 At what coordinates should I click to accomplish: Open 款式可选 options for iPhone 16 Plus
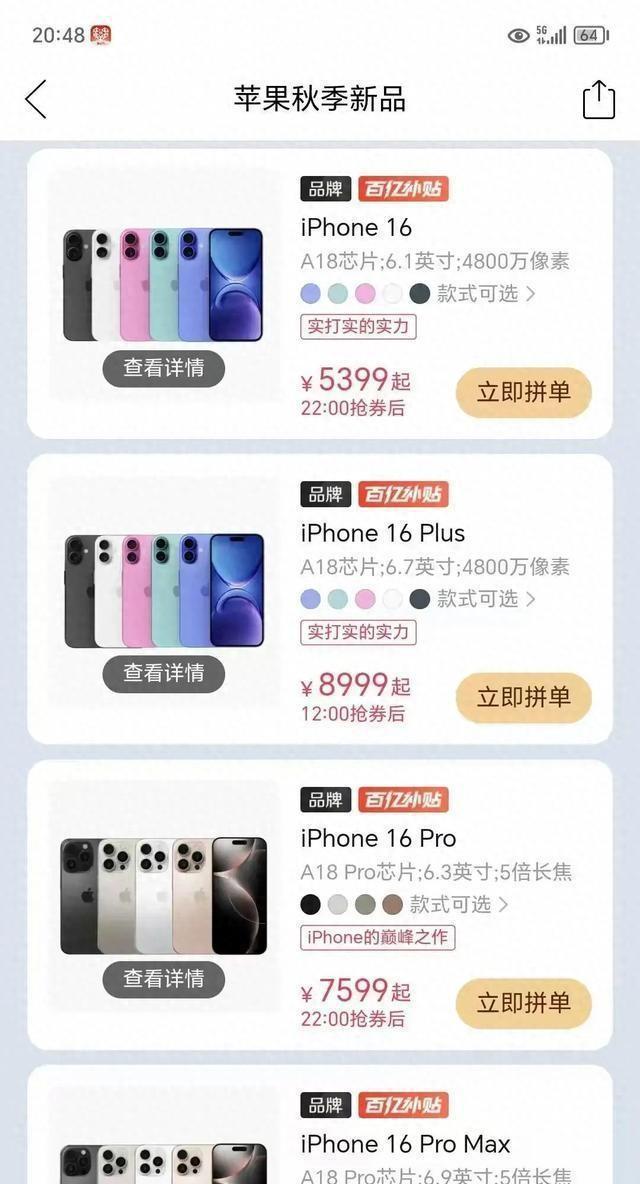(485, 598)
